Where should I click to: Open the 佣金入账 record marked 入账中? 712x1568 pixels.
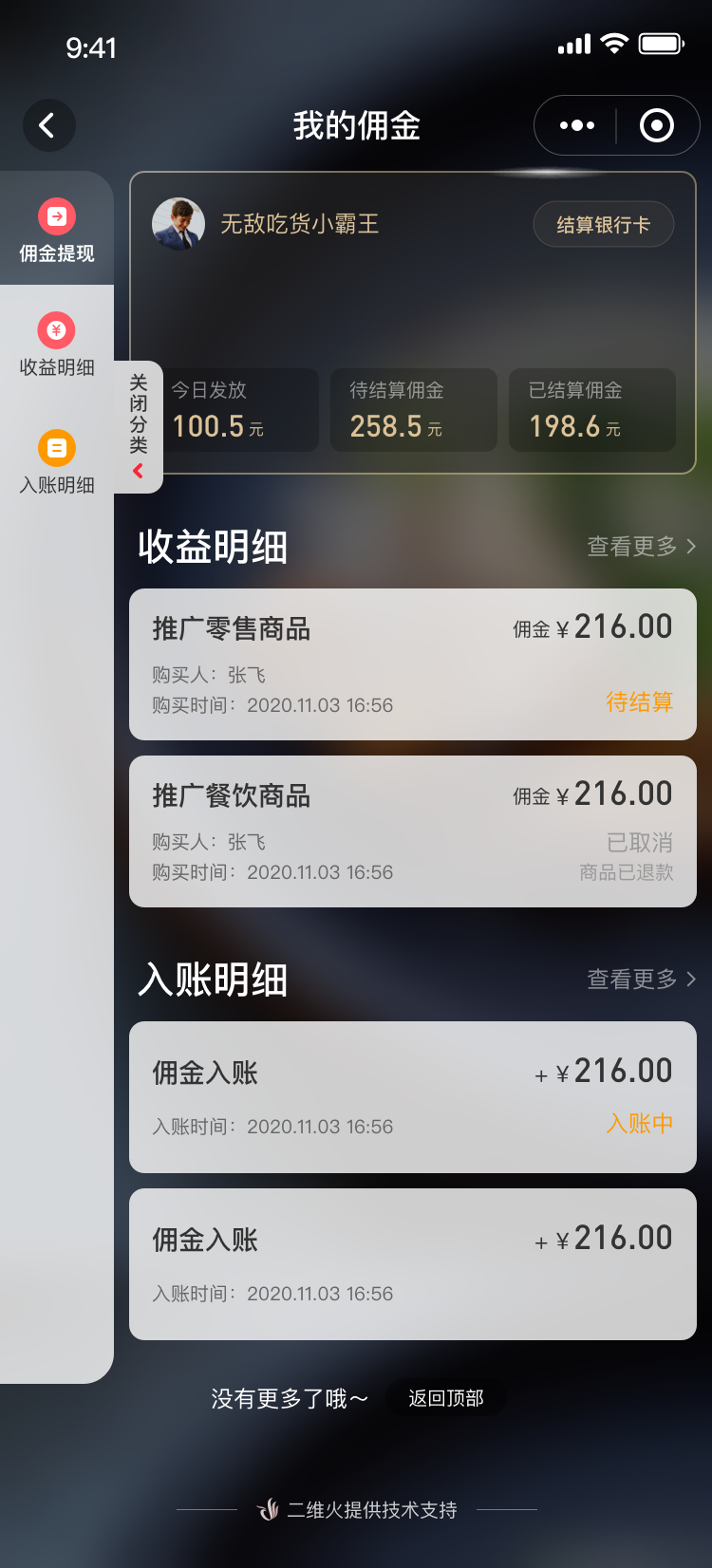412,1097
